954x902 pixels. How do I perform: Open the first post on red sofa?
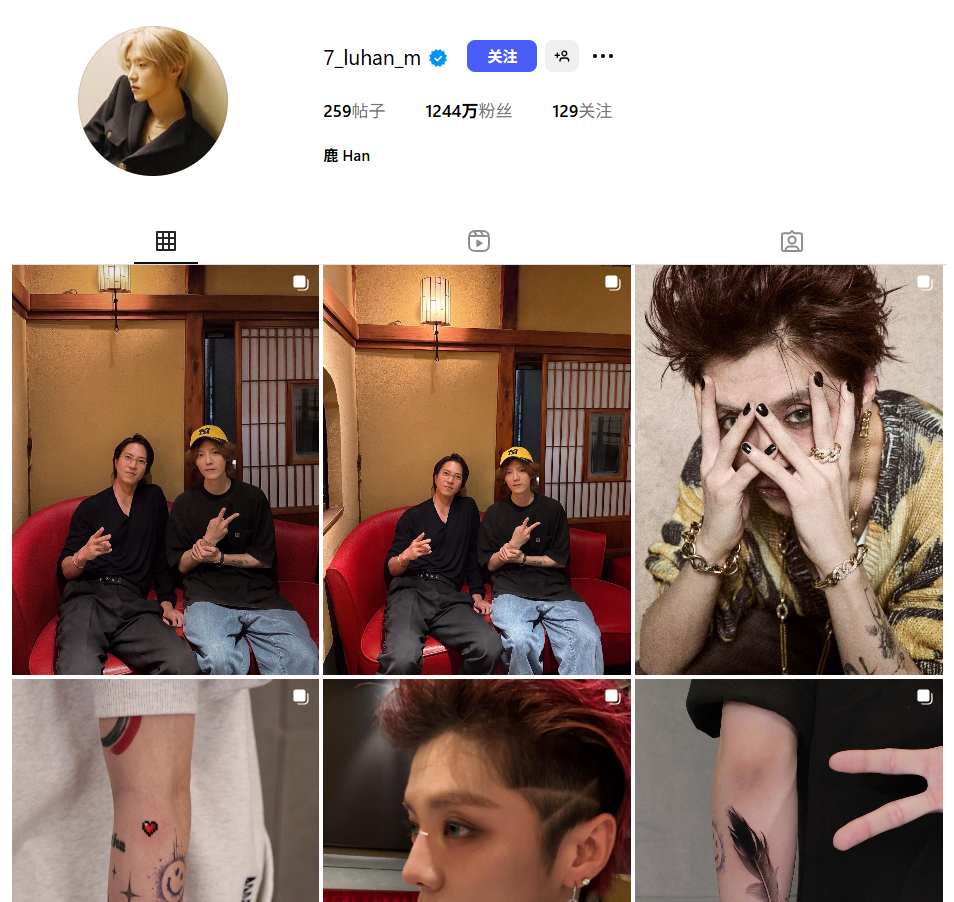[x=165, y=470]
